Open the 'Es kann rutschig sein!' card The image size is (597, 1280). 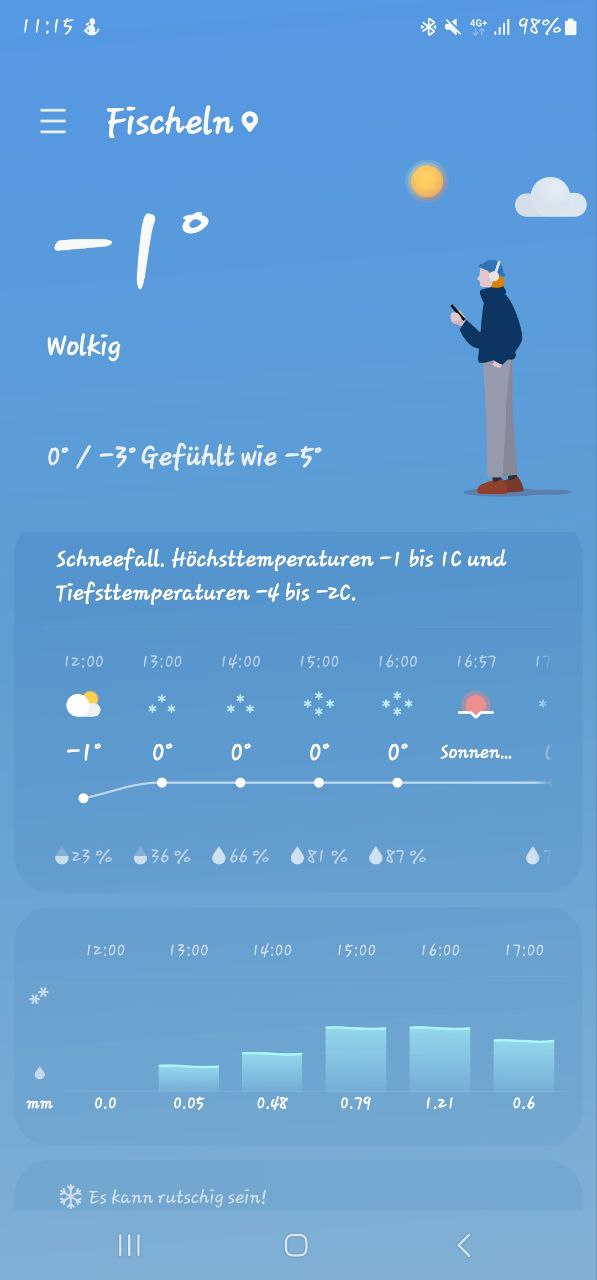pos(298,1190)
